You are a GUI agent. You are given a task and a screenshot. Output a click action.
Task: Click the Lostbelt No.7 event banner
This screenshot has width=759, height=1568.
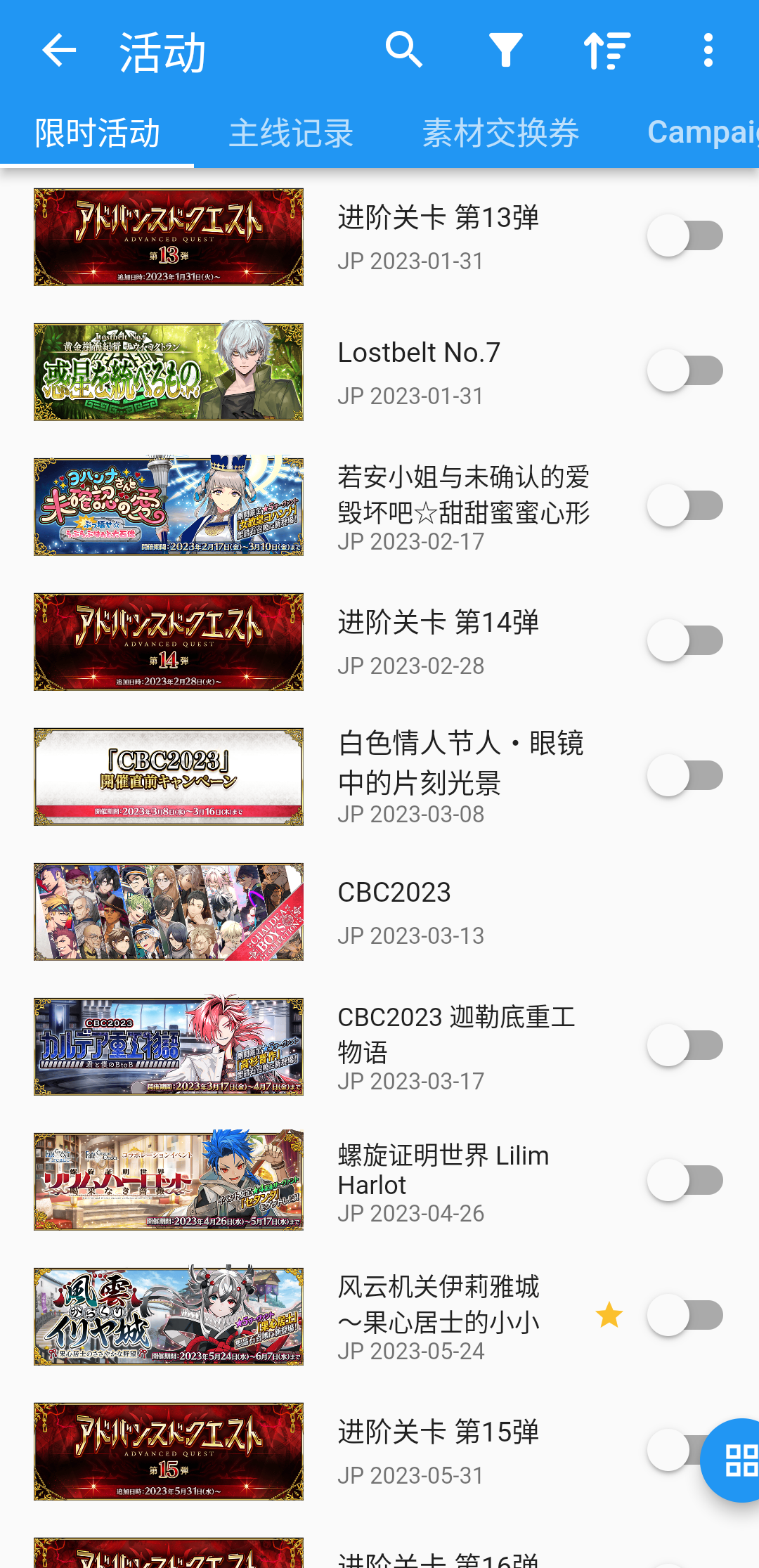coord(169,371)
